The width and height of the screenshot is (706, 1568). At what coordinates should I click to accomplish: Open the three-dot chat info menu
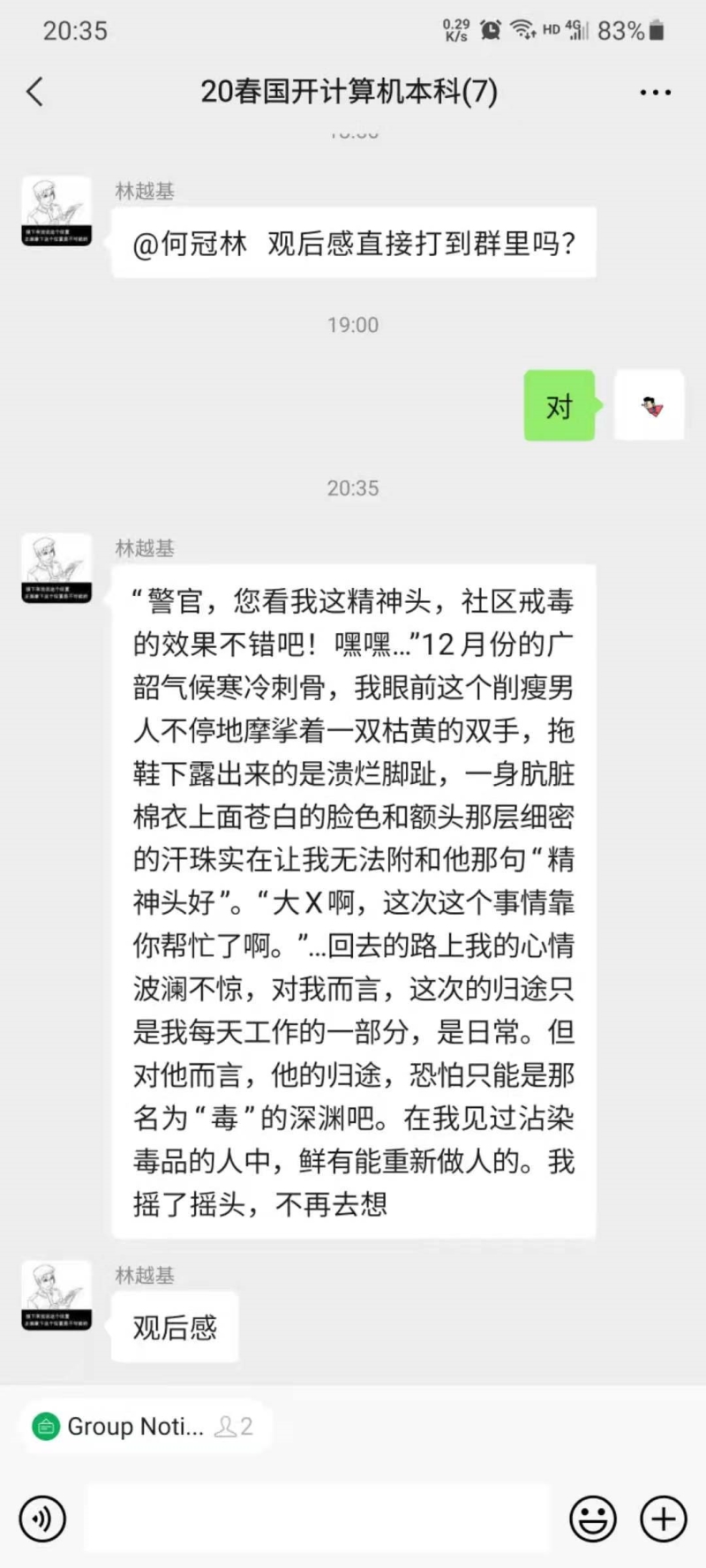point(655,92)
